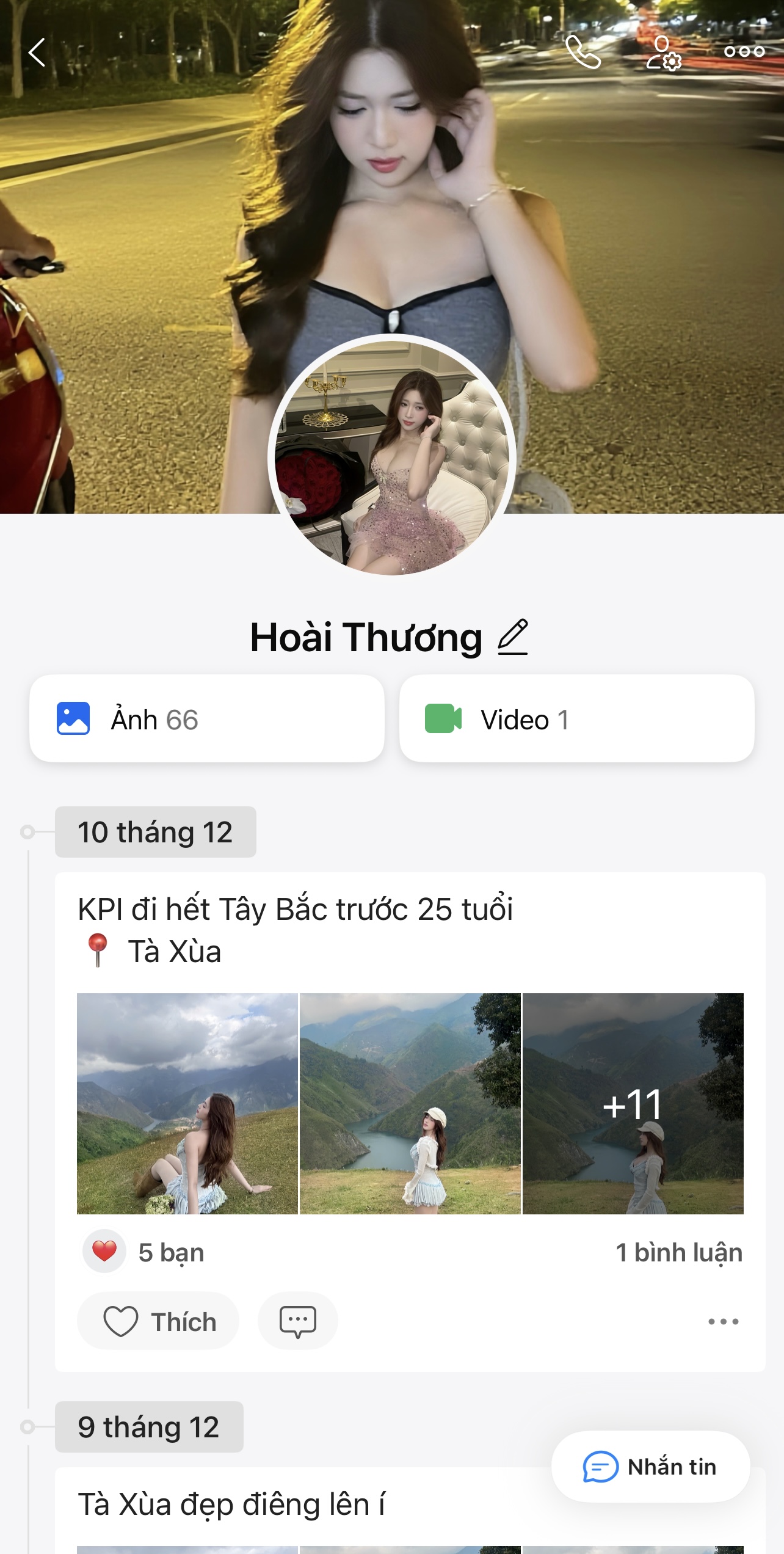Image resolution: width=784 pixels, height=1554 pixels.
Task: Open the Video 1 section
Action: 576,719
